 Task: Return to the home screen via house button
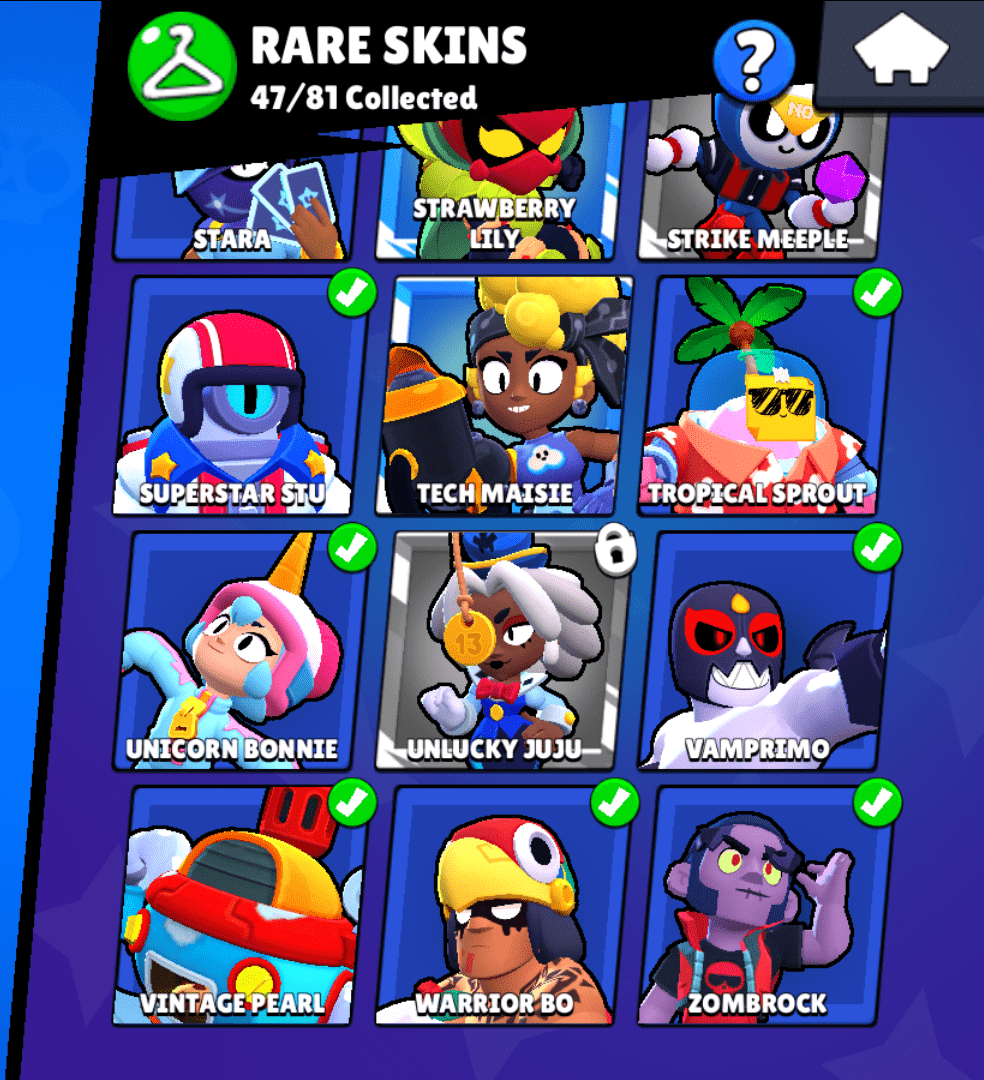[902, 50]
